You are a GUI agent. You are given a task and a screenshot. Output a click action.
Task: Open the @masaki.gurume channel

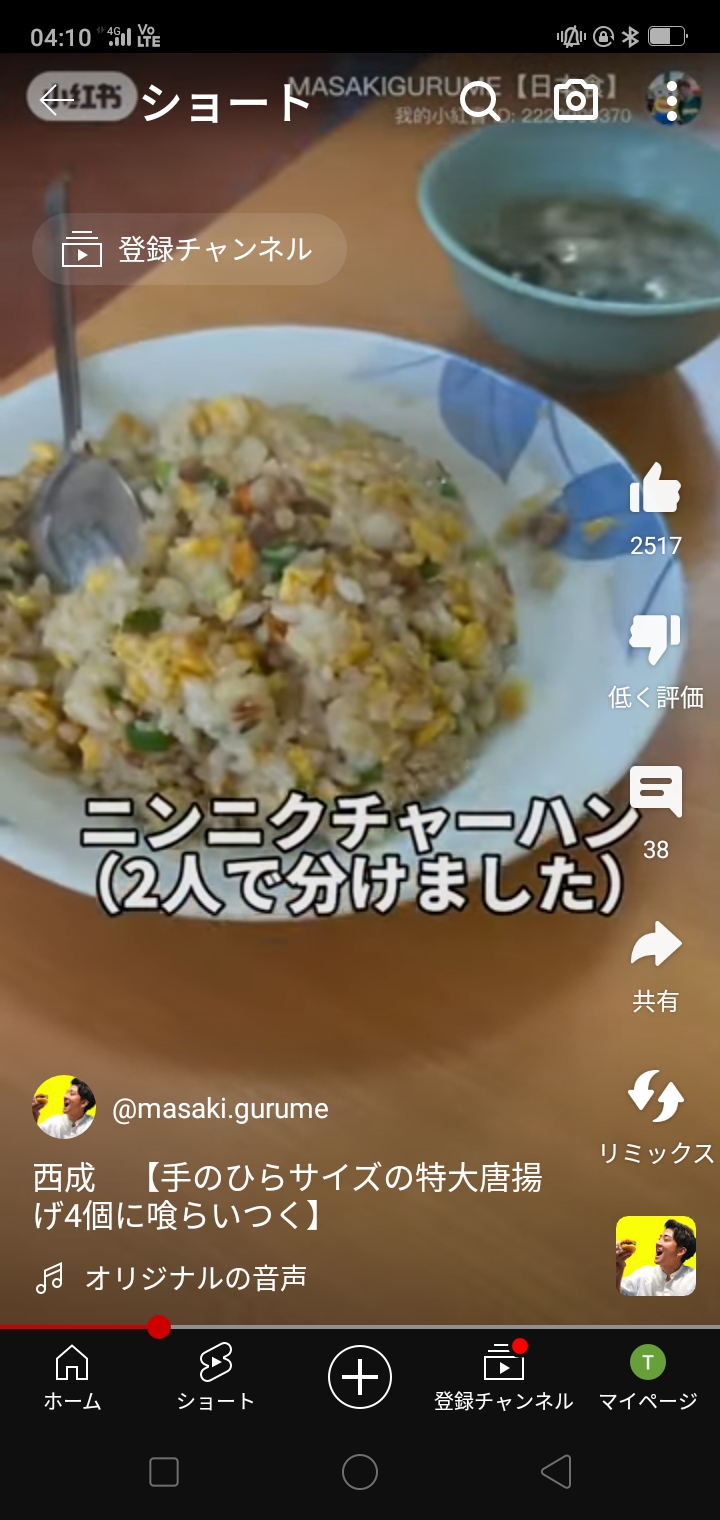[220, 1108]
